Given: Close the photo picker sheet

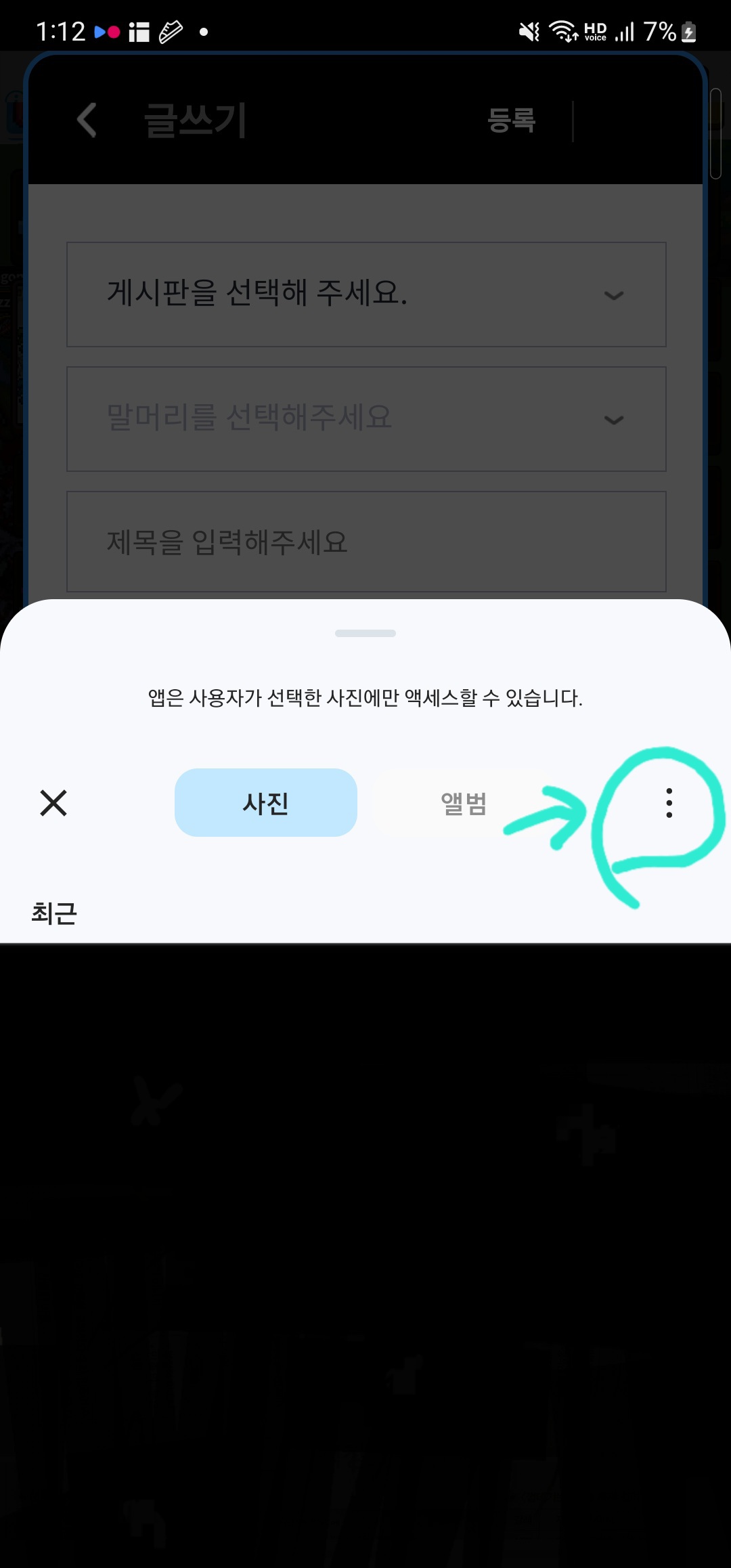Looking at the screenshot, I should tap(53, 803).
